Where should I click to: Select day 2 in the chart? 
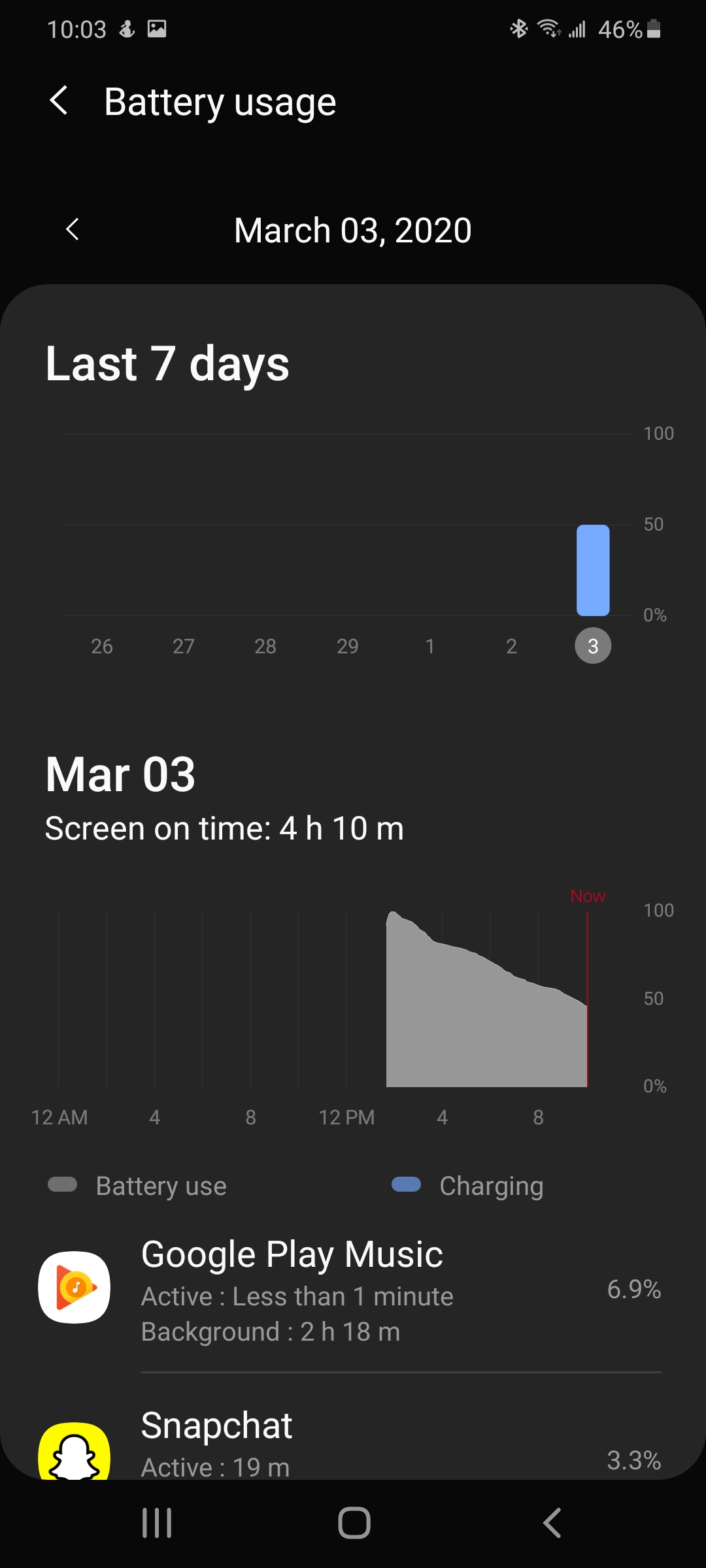511,646
